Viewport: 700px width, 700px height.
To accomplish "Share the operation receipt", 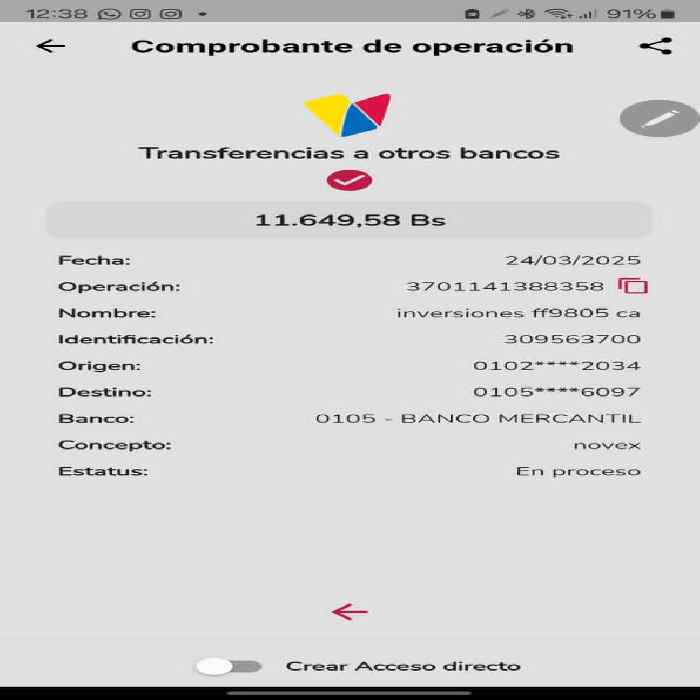I will coord(656,46).
